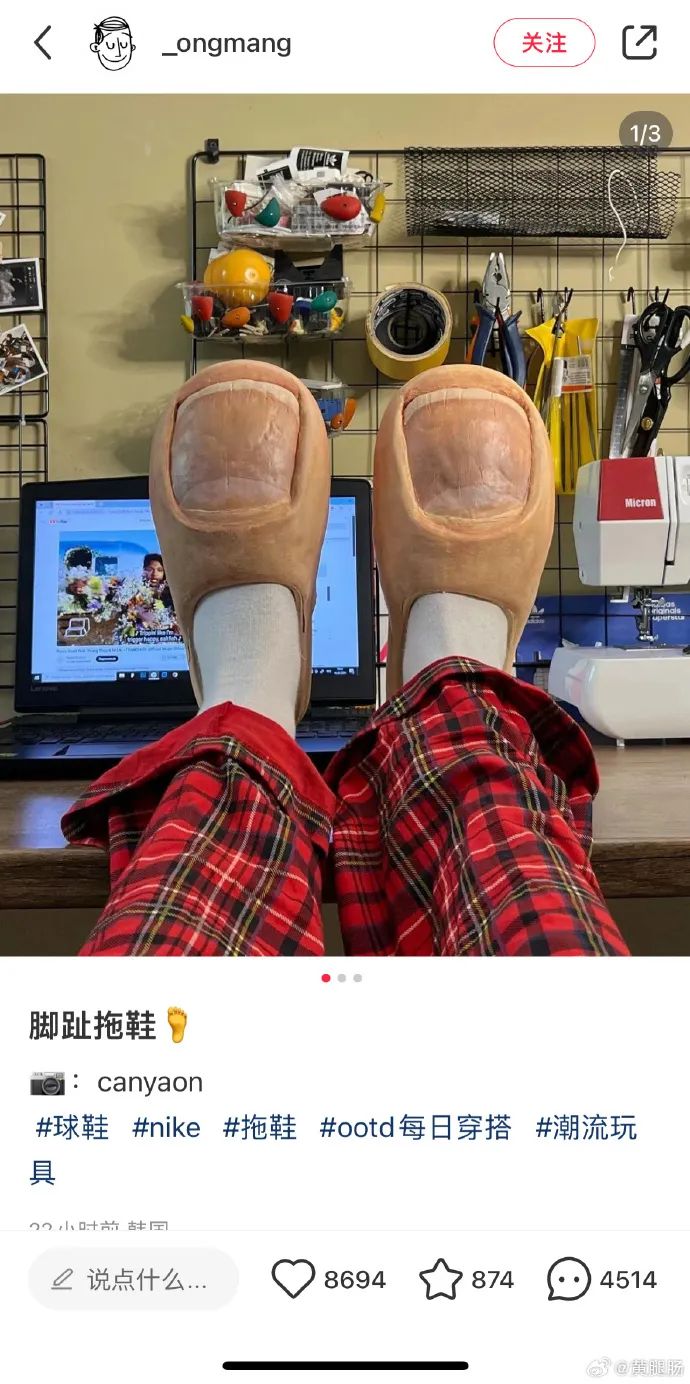Open the toe slippers photo fullscreen
Screen dimensions: 690x1384
point(345,524)
